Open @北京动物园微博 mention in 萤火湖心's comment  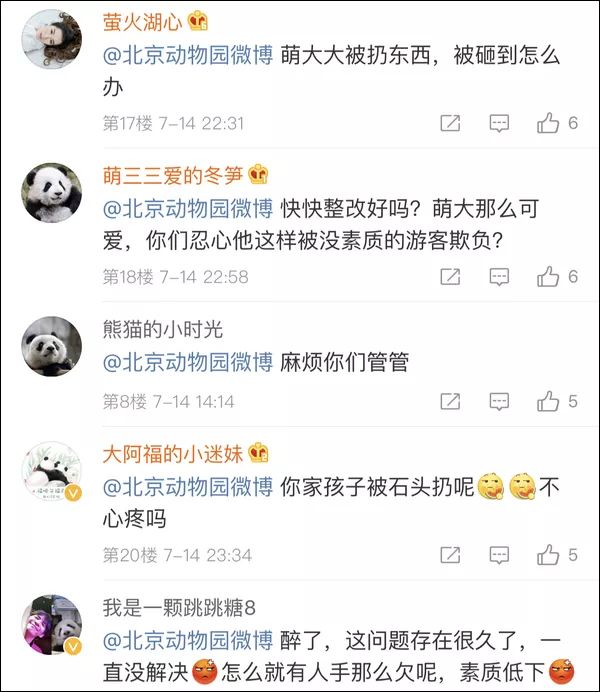point(188,56)
